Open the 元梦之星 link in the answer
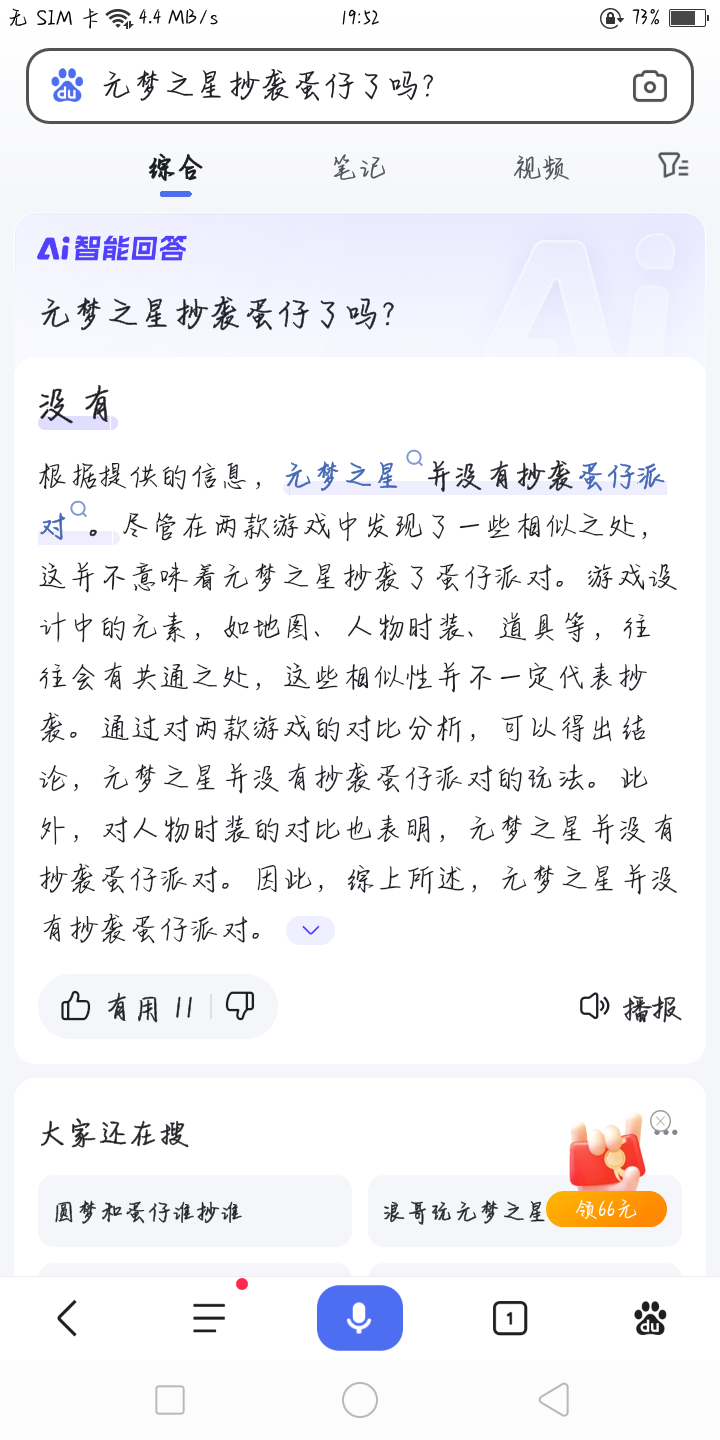 [x=342, y=476]
